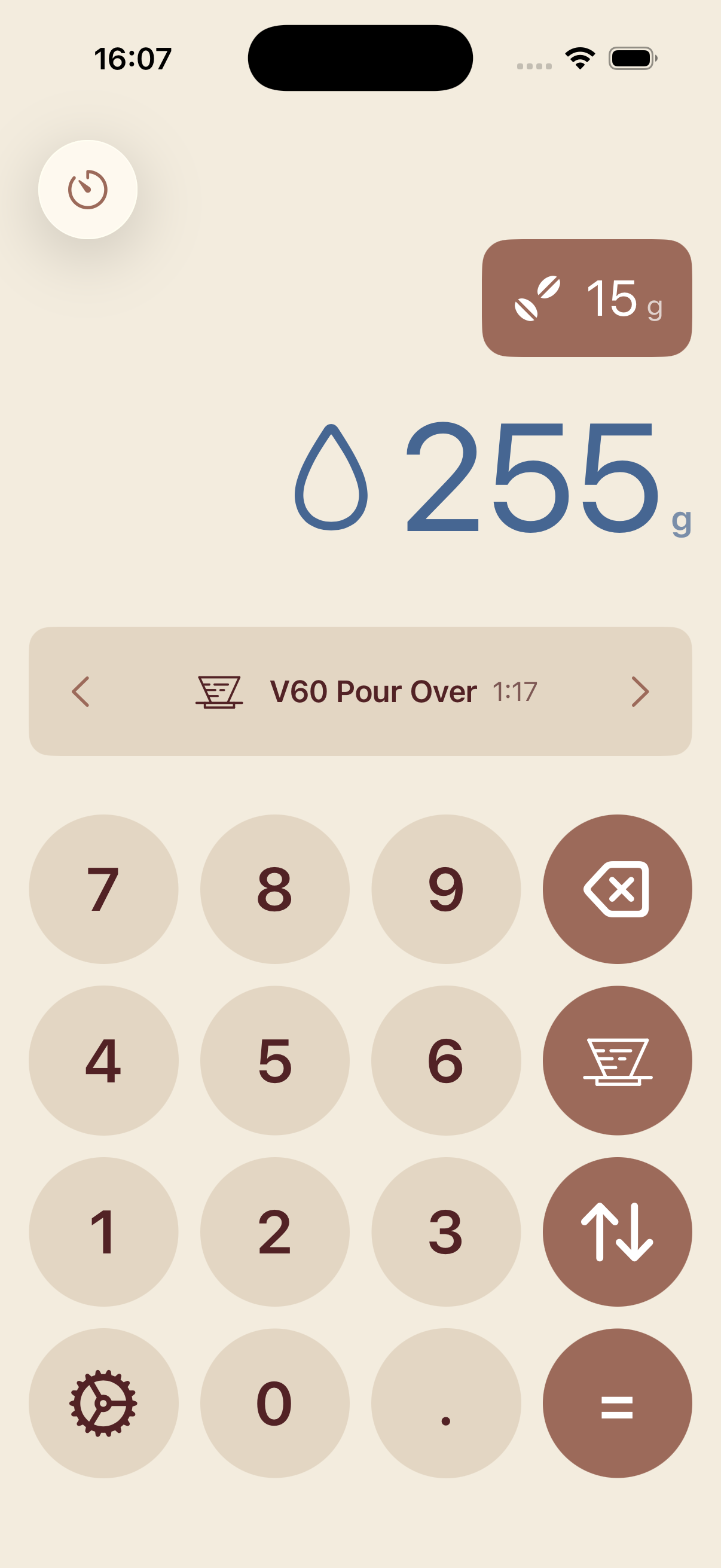Screen dimensions: 721x1568
Task: Insert a decimal point
Action: (x=446, y=1402)
